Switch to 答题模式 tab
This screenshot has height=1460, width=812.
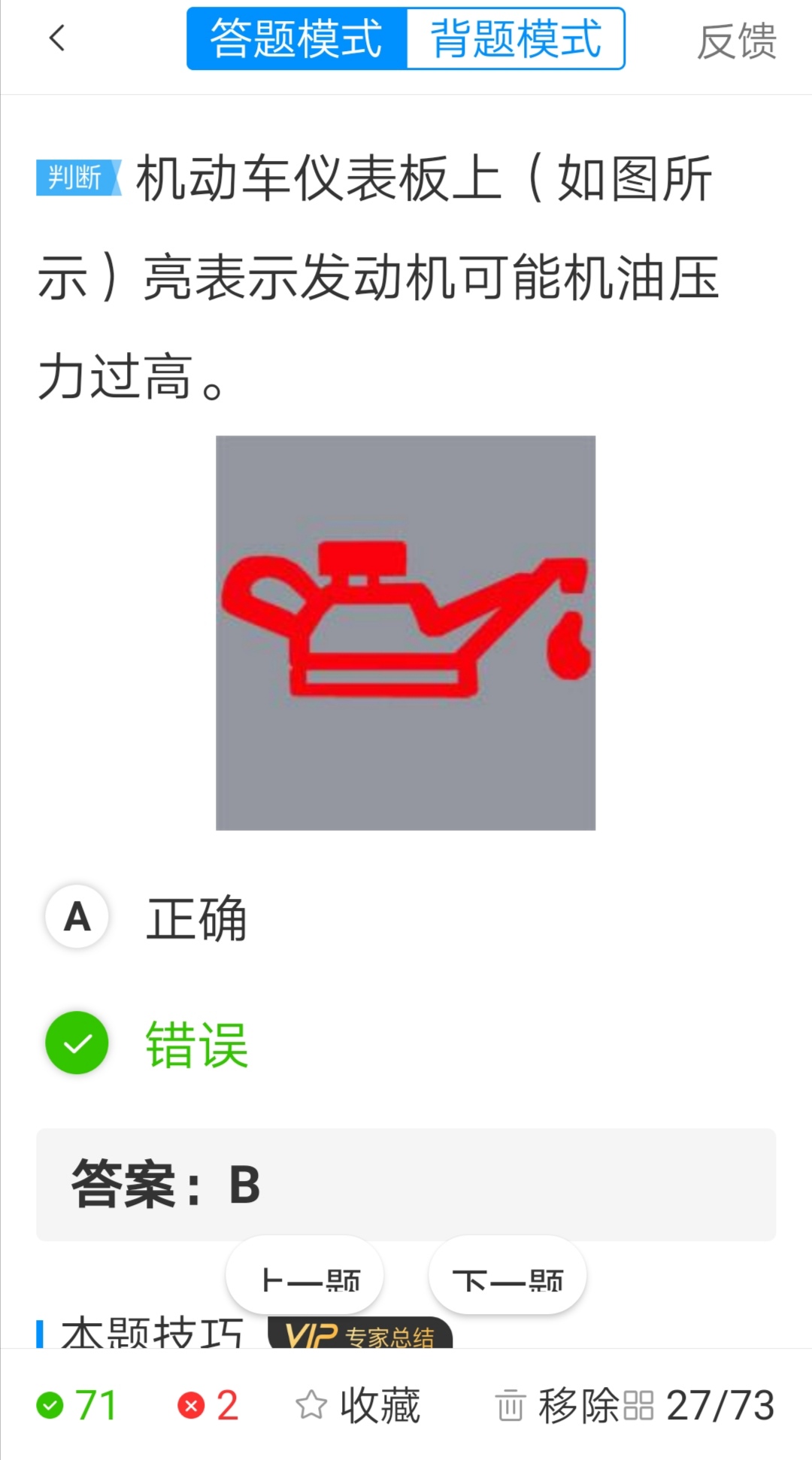click(297, 38)
